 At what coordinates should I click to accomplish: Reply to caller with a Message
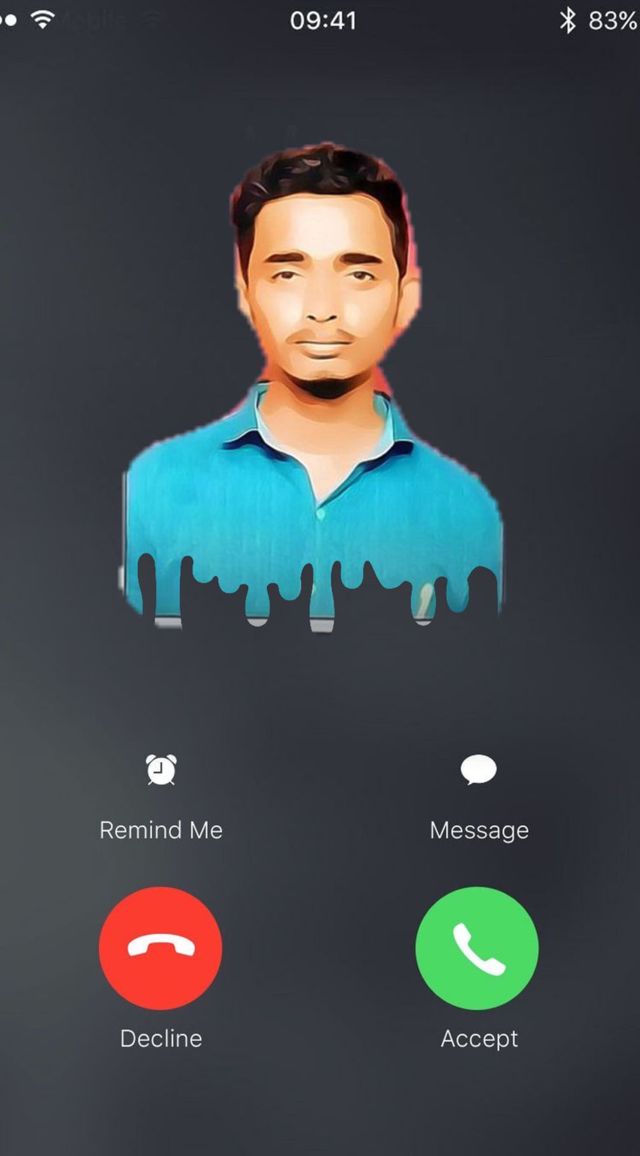coord(478,771)
